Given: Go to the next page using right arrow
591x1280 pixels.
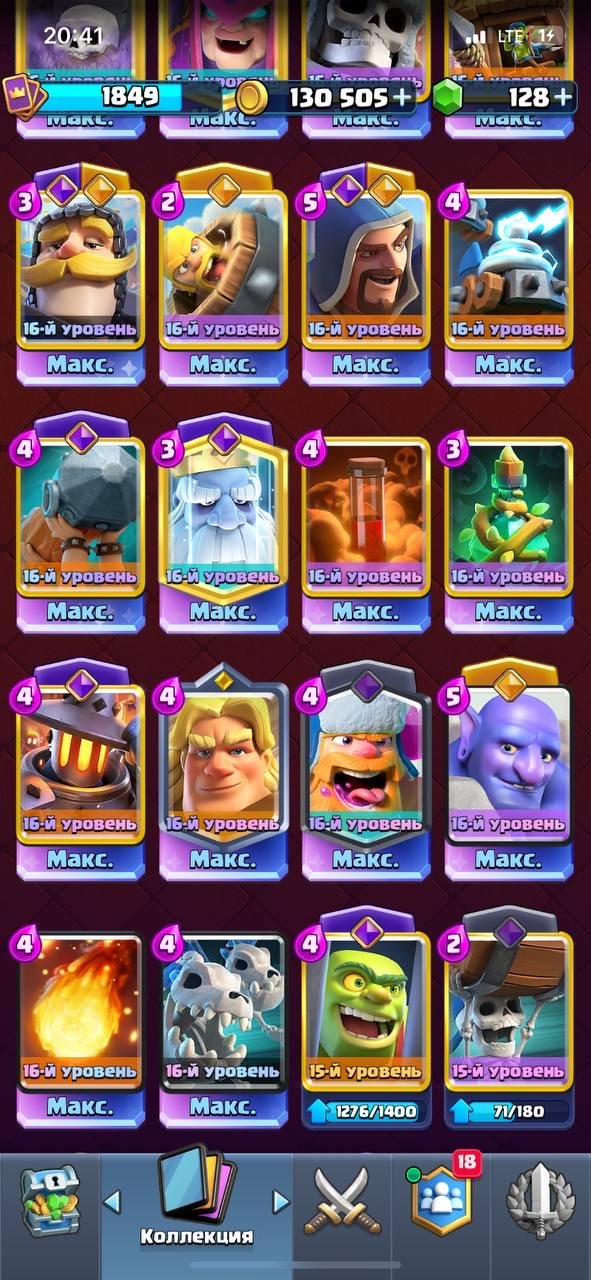Looking at the screenshot, I should pyautogui.click(x=281, y=1200).
